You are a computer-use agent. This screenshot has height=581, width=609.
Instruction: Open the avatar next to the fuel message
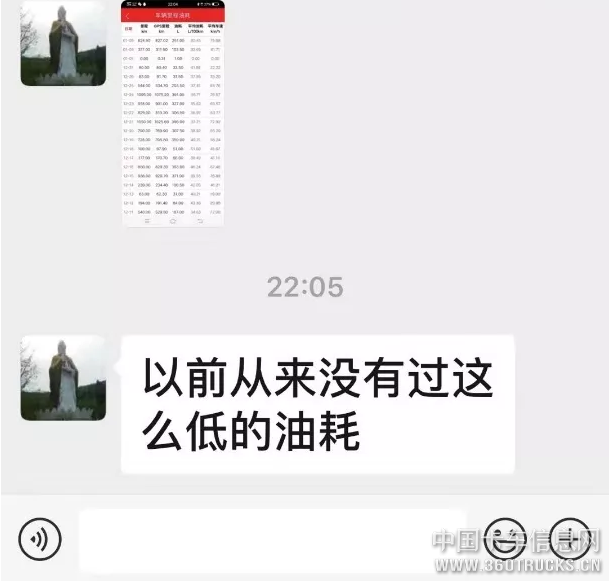[x=63, y=378]
